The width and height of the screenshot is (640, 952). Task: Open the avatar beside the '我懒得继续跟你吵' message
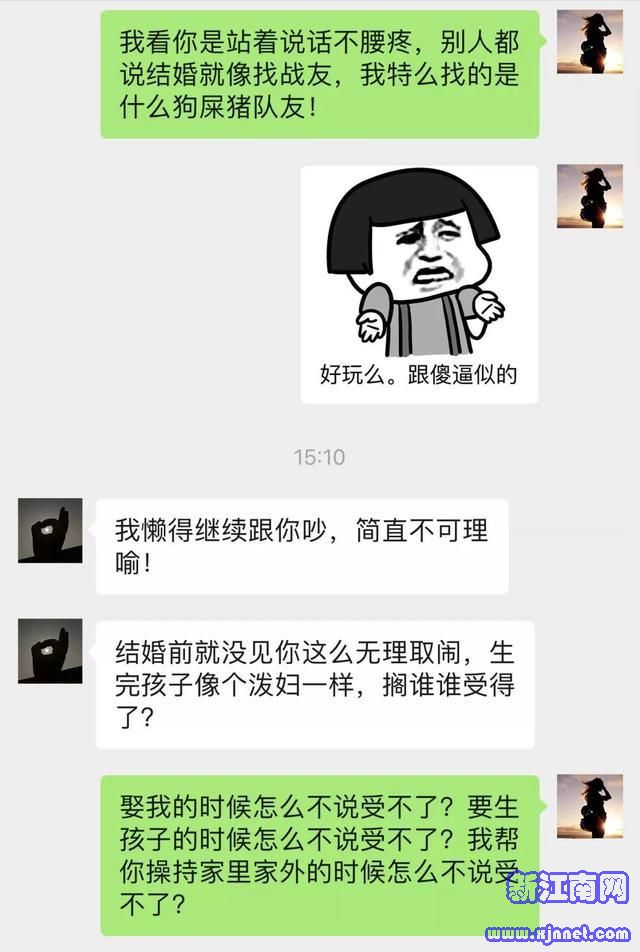(x=50, y=530)
